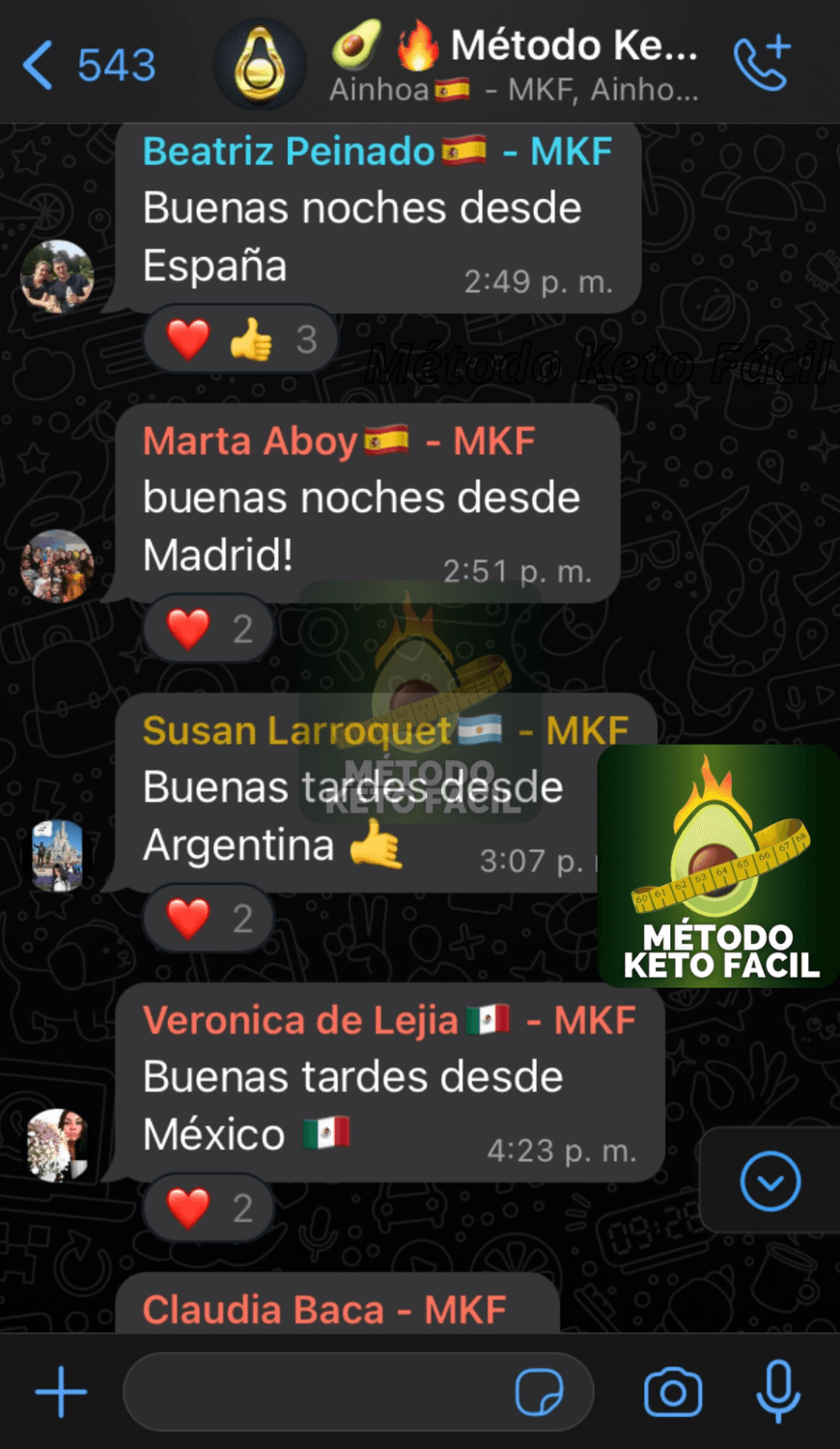This screenshot has height=1449, width=840.
Task: Open Susan Larroquet's profile photo
Action: (x=57, y=856)
